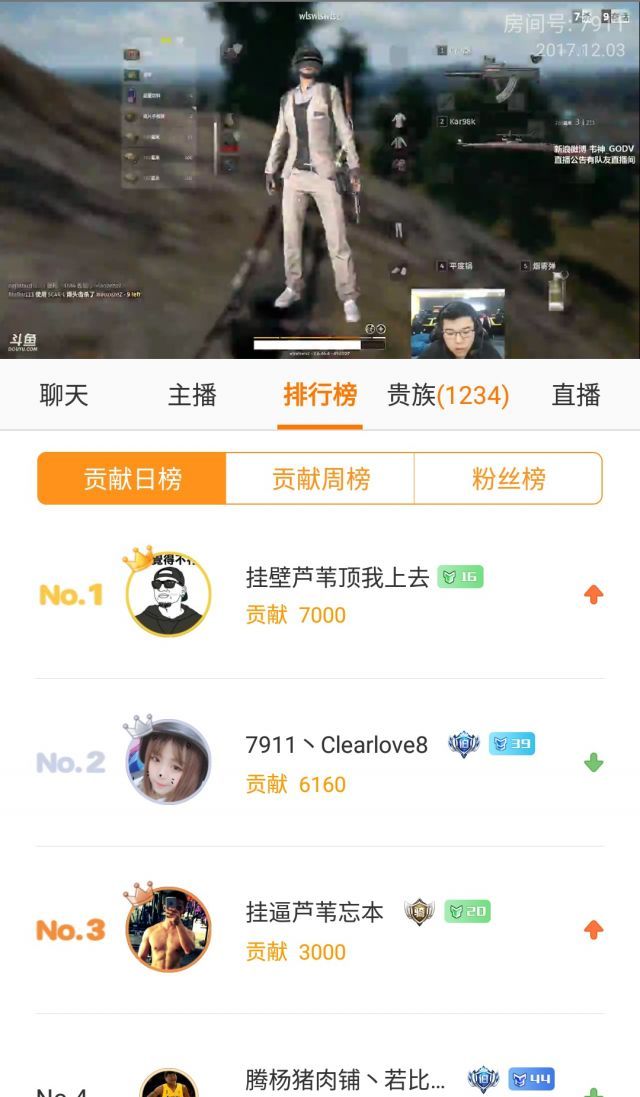Show the 粉丝榜 ranking
This screenshot has width=640, height=1097.
(x=508, y=479)
